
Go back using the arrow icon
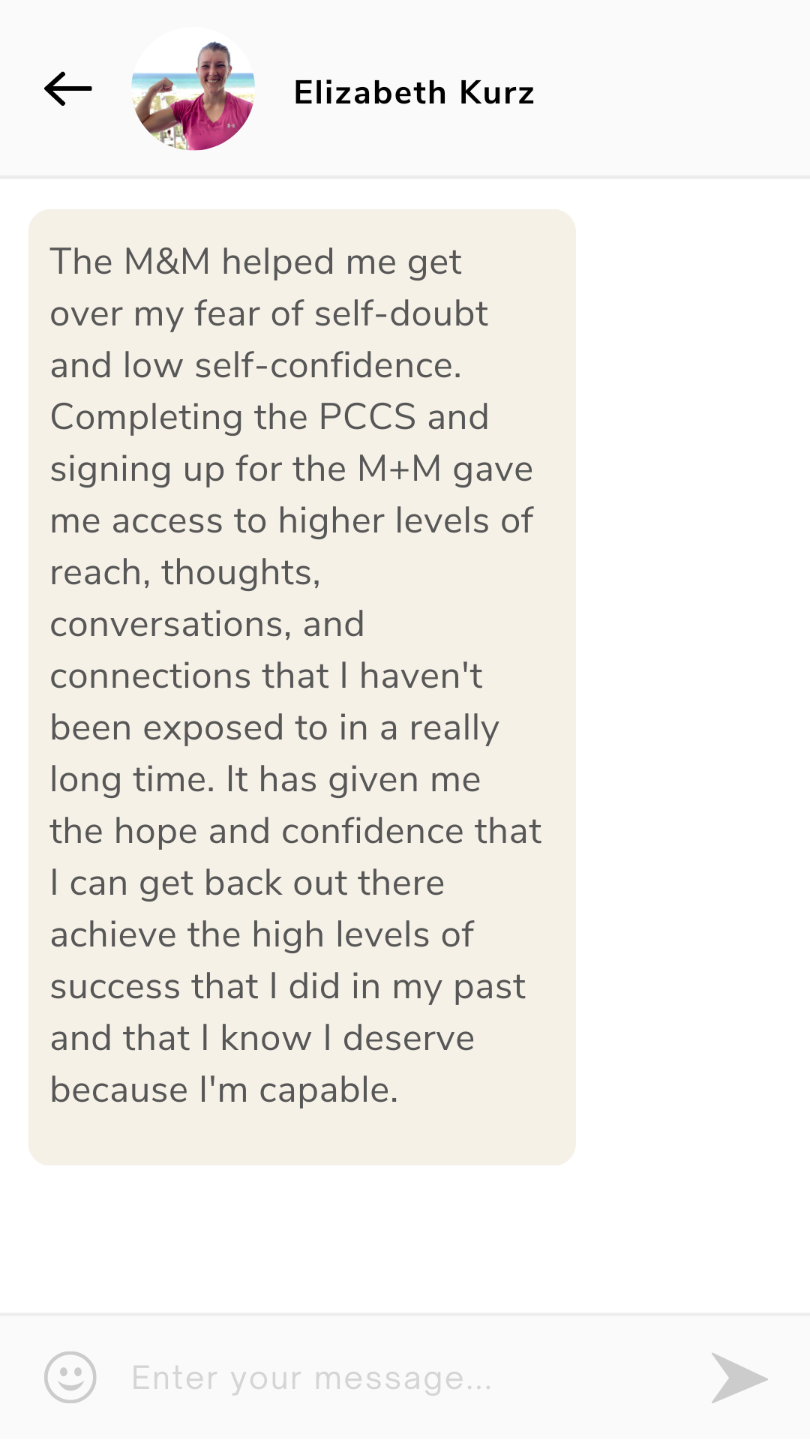coord(68,89)
